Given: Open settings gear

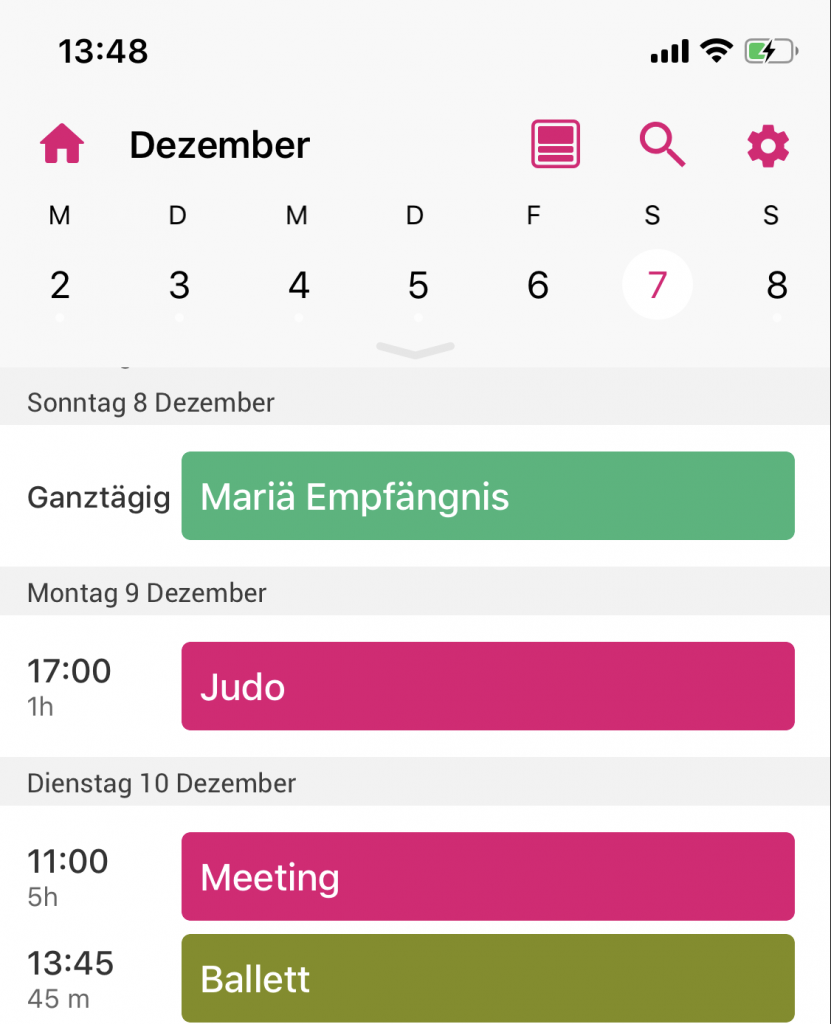Looking at the screenshot, I should [x=768, y=147].
